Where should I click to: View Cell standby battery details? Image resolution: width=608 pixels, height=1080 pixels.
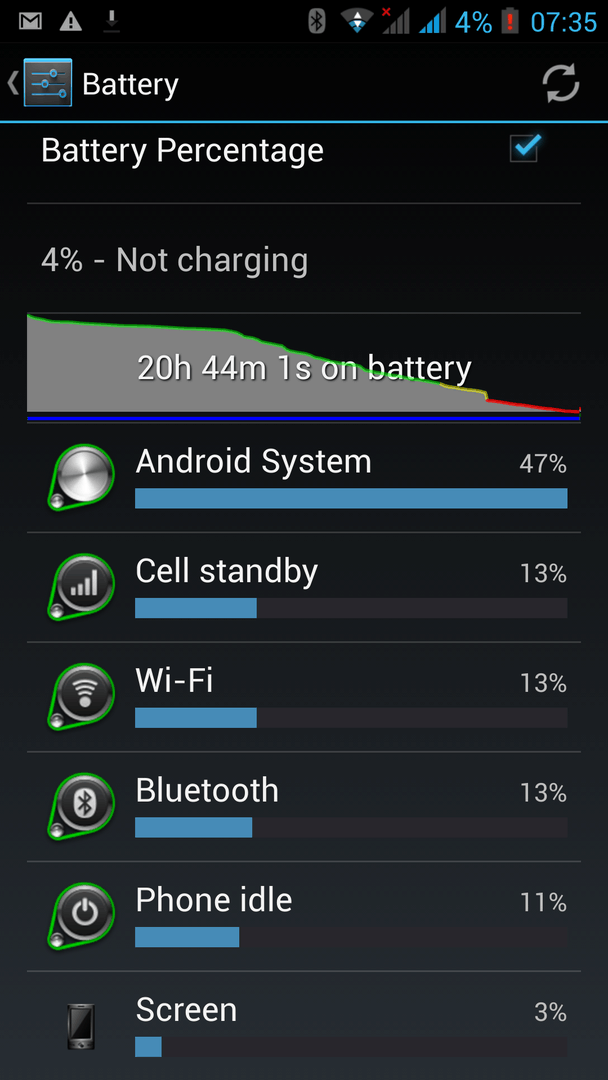(304, 588)
